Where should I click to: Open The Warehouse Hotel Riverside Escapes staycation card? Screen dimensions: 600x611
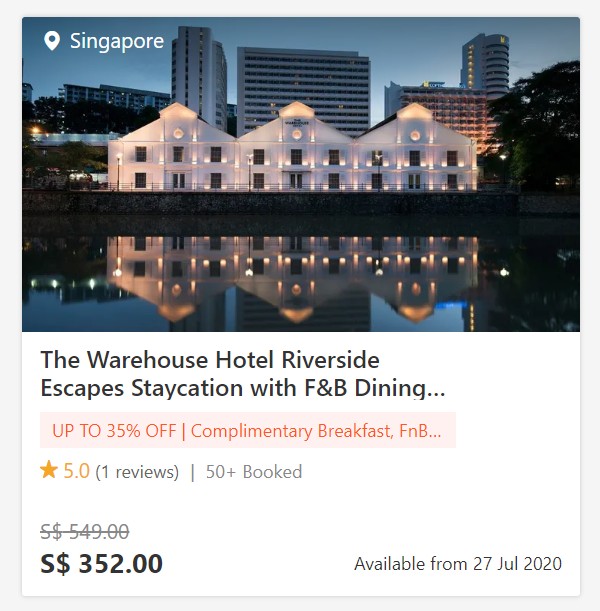coord(242,373)
